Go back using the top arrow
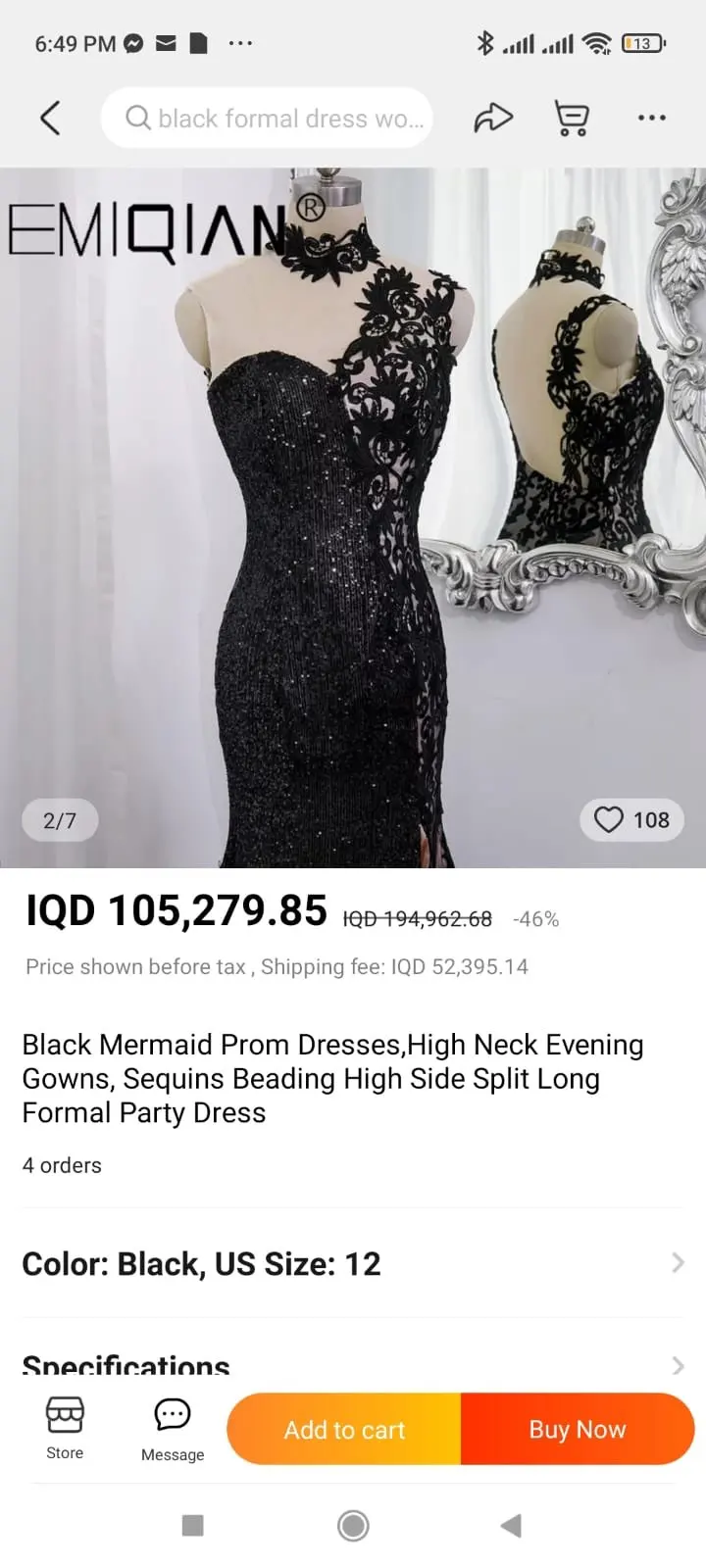 pyautogui.click(x=50, y=119)
